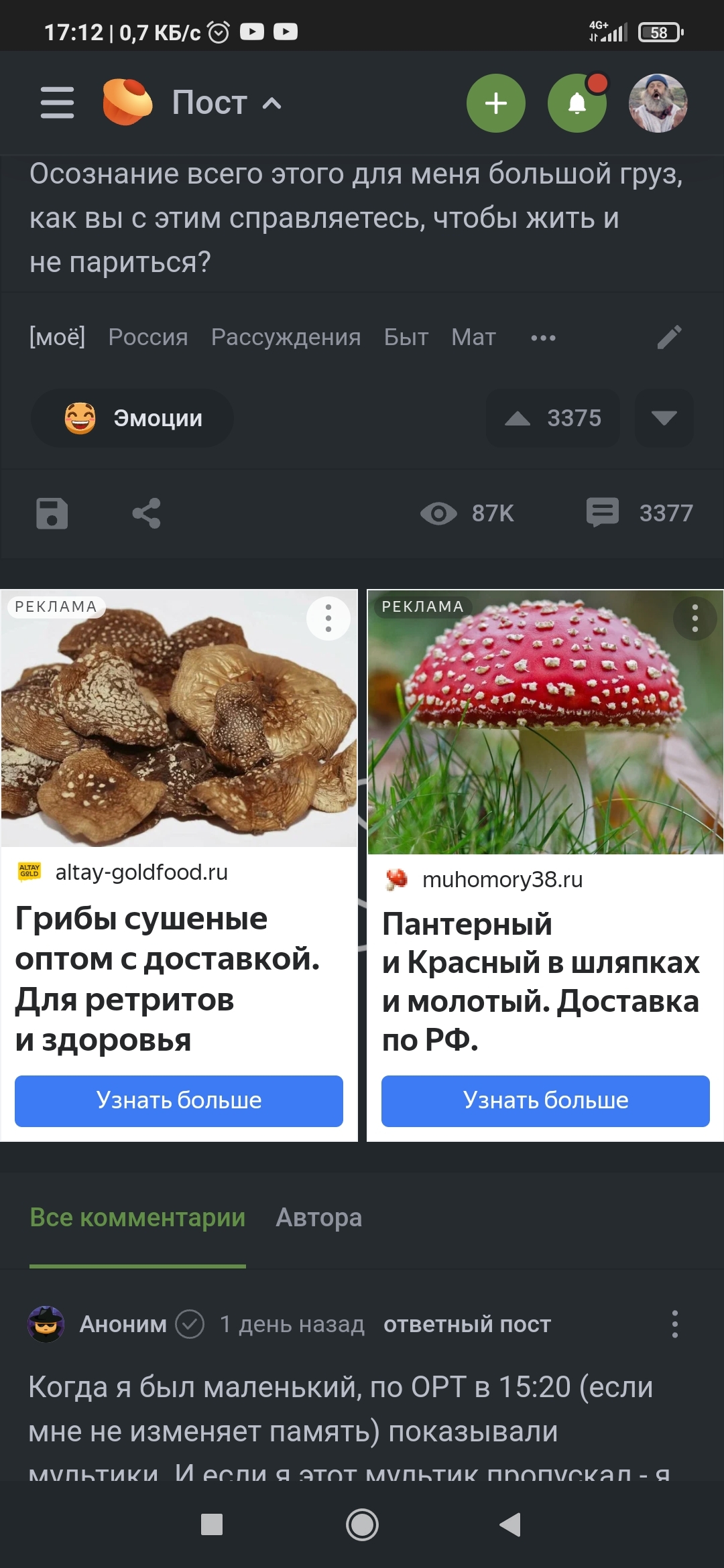724x1568 pixels.
Task: Go back with system navigation button
Action: point(511,1524)
